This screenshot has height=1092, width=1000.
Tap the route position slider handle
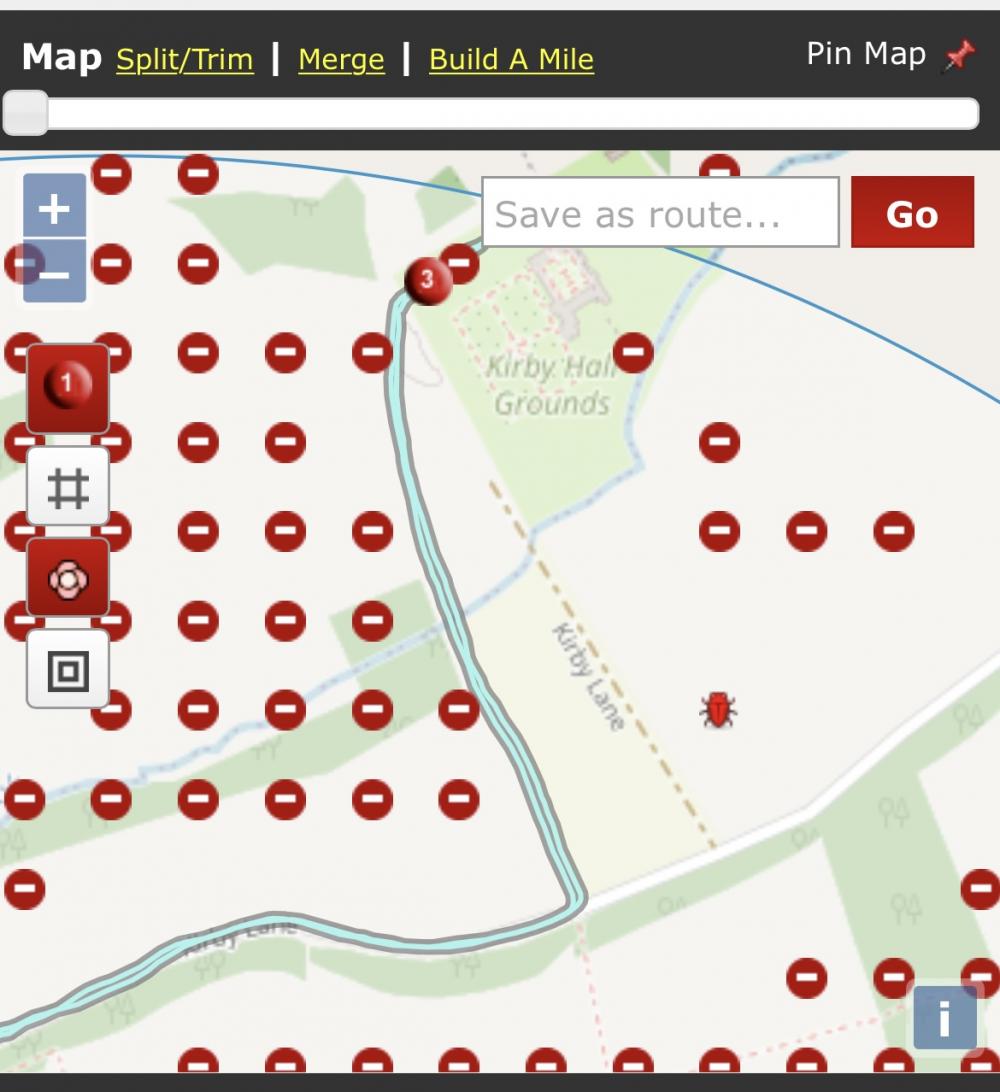click(26, 113)
